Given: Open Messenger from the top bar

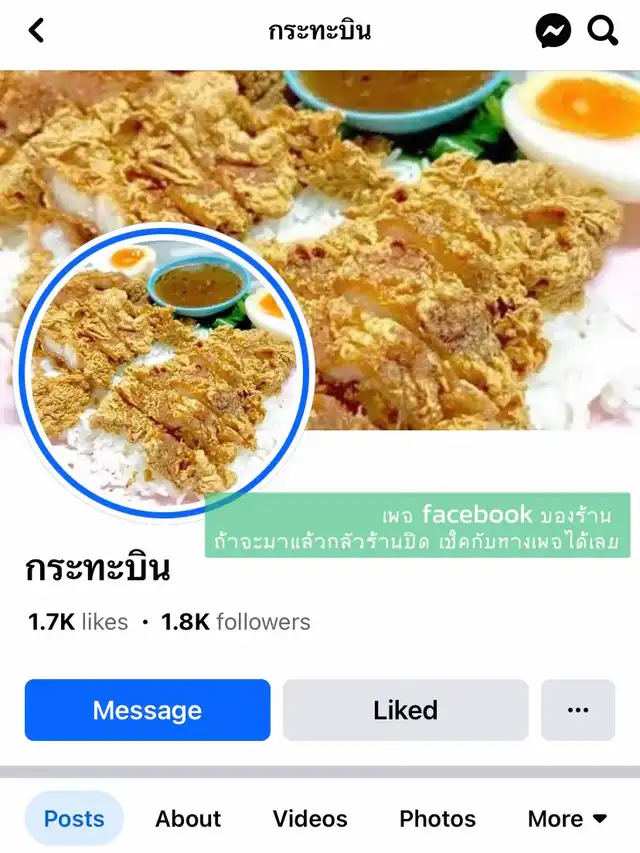Looking at the screenshot, I should coord(553,31).
